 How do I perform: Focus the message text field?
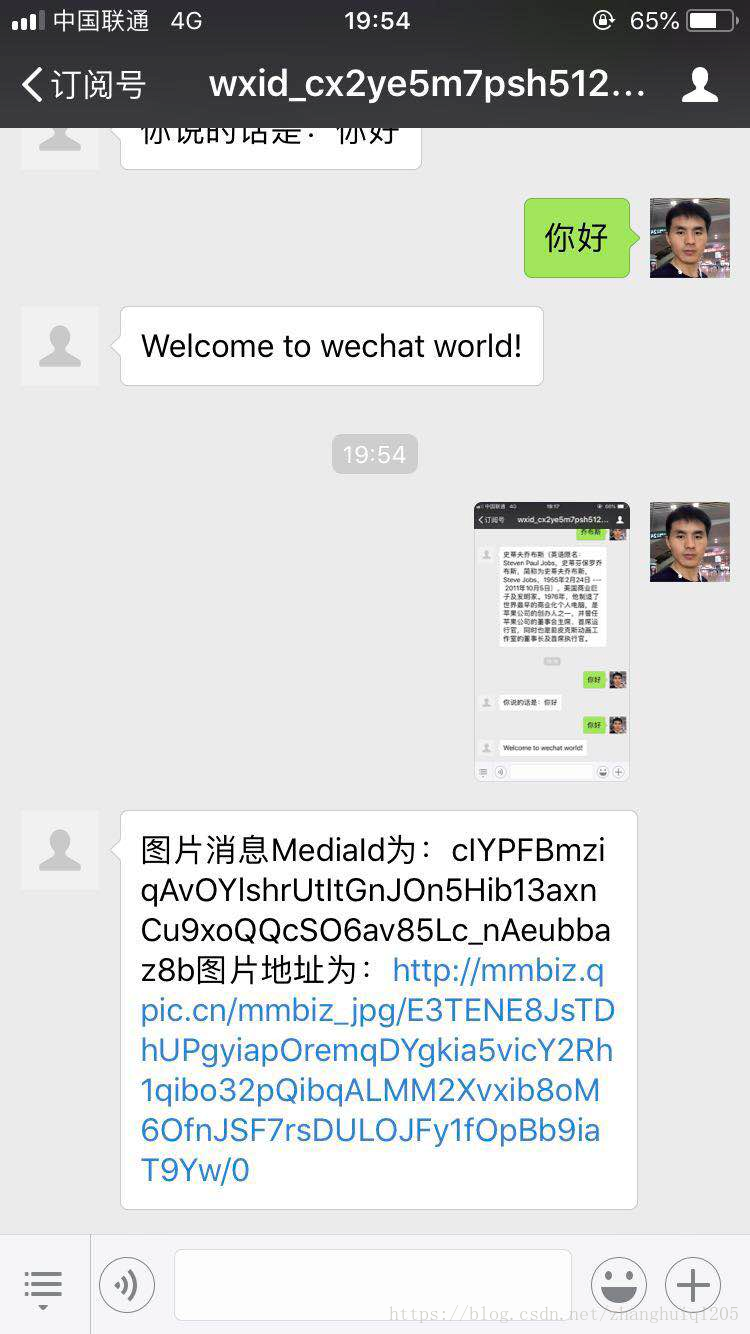(372, 1286)
